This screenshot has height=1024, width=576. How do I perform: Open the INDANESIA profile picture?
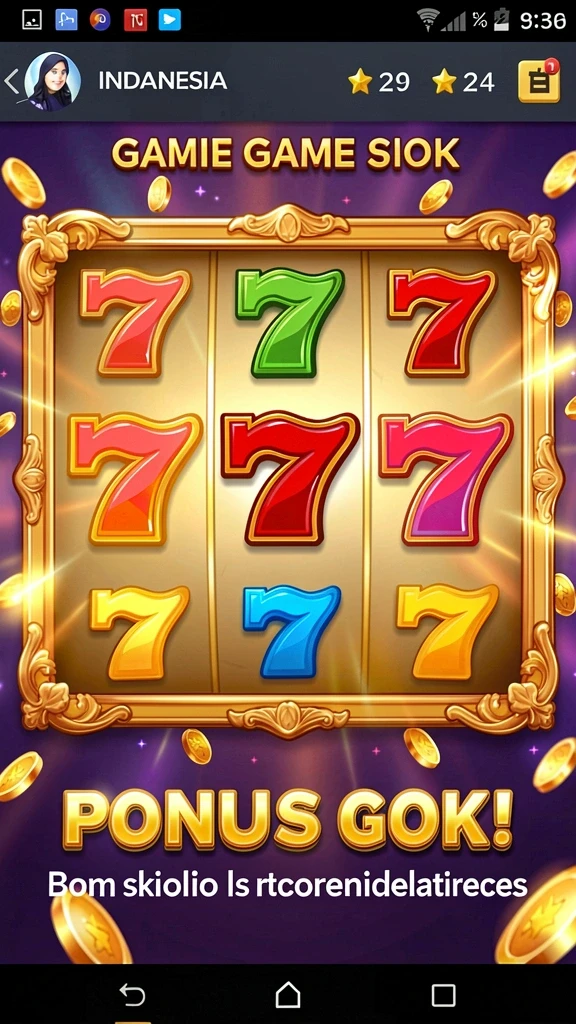(x=52, y=82)
